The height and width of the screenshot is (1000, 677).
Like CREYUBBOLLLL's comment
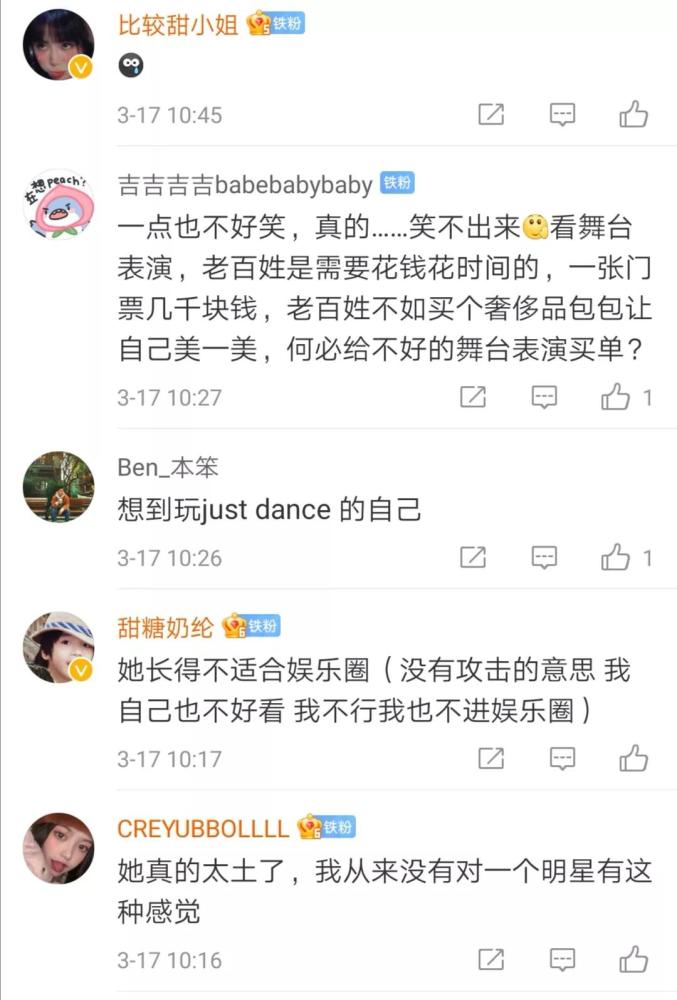pos(633,961)
